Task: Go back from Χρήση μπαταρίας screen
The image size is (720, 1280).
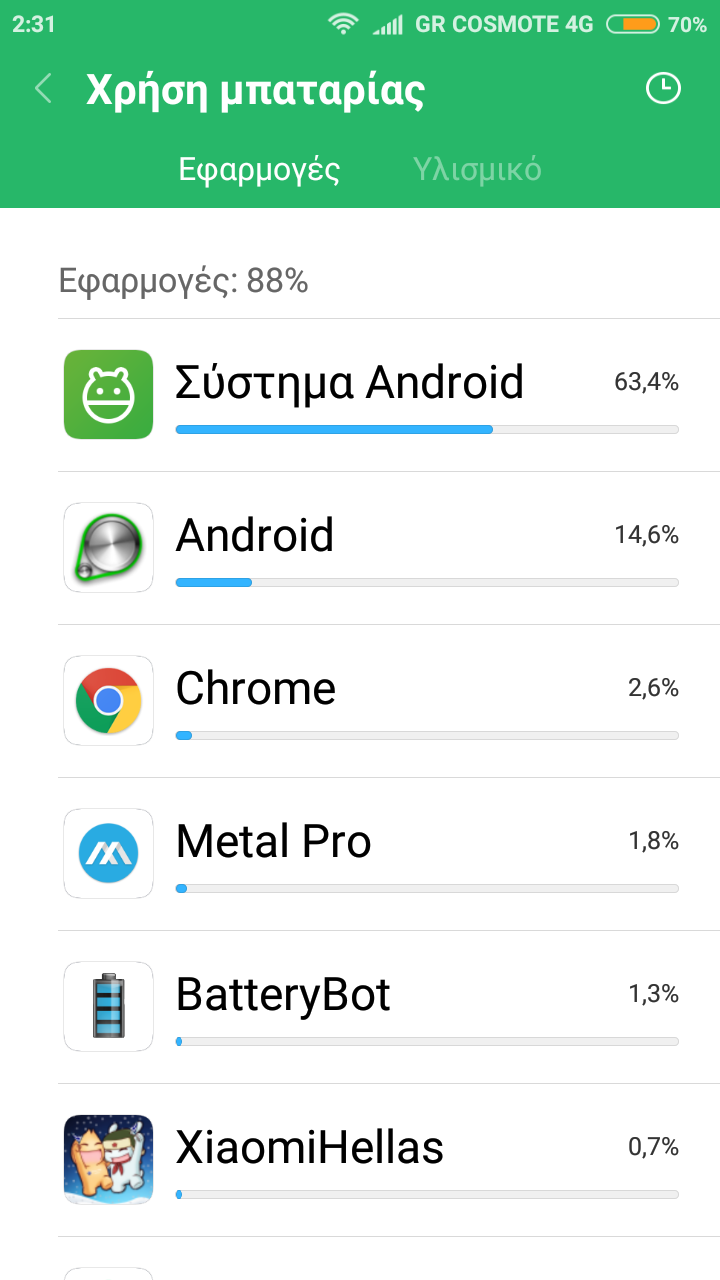Action: coord(43,89)
